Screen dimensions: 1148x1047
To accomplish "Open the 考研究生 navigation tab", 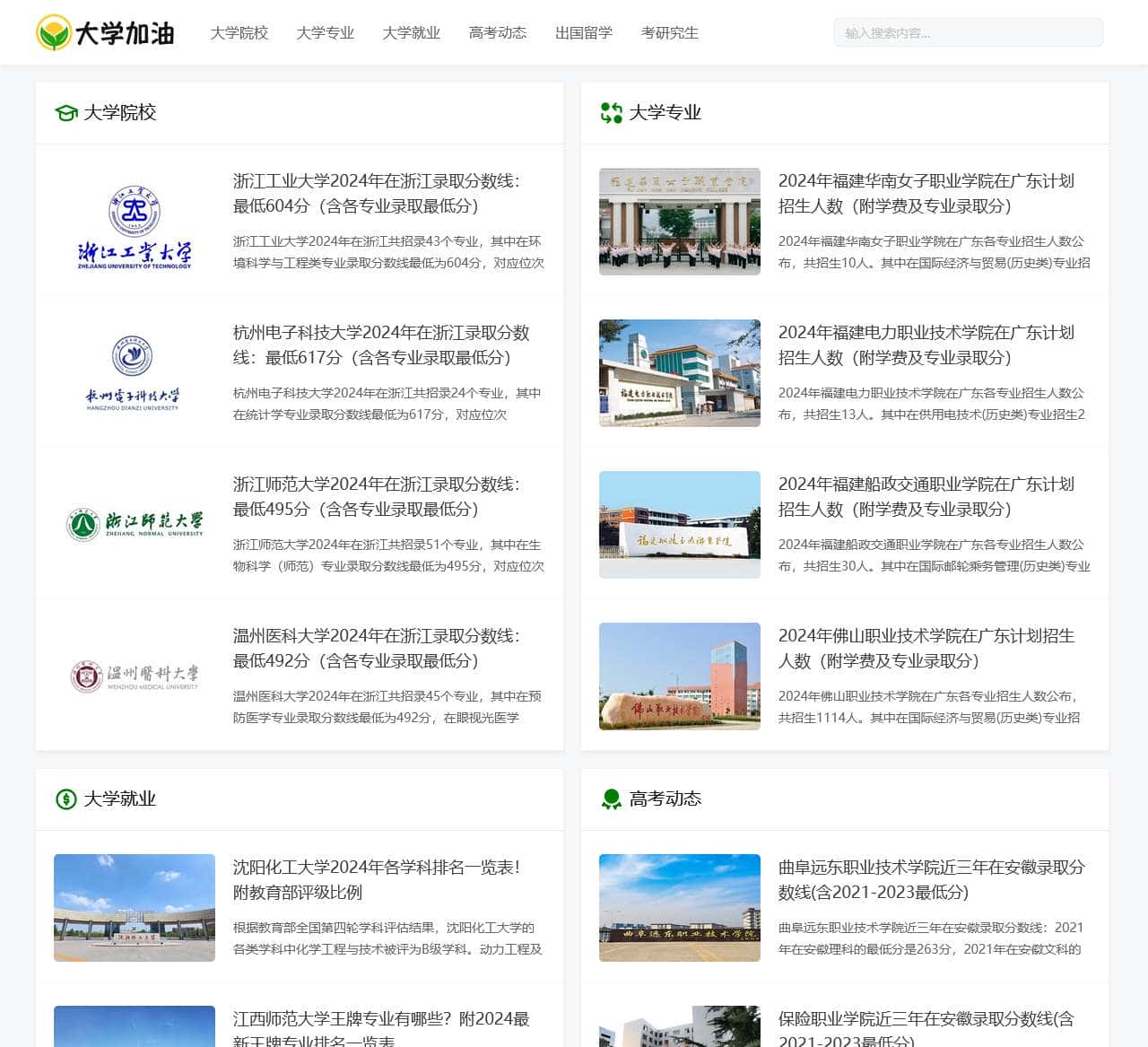I will pyautogui.click(x=669, y=33).
